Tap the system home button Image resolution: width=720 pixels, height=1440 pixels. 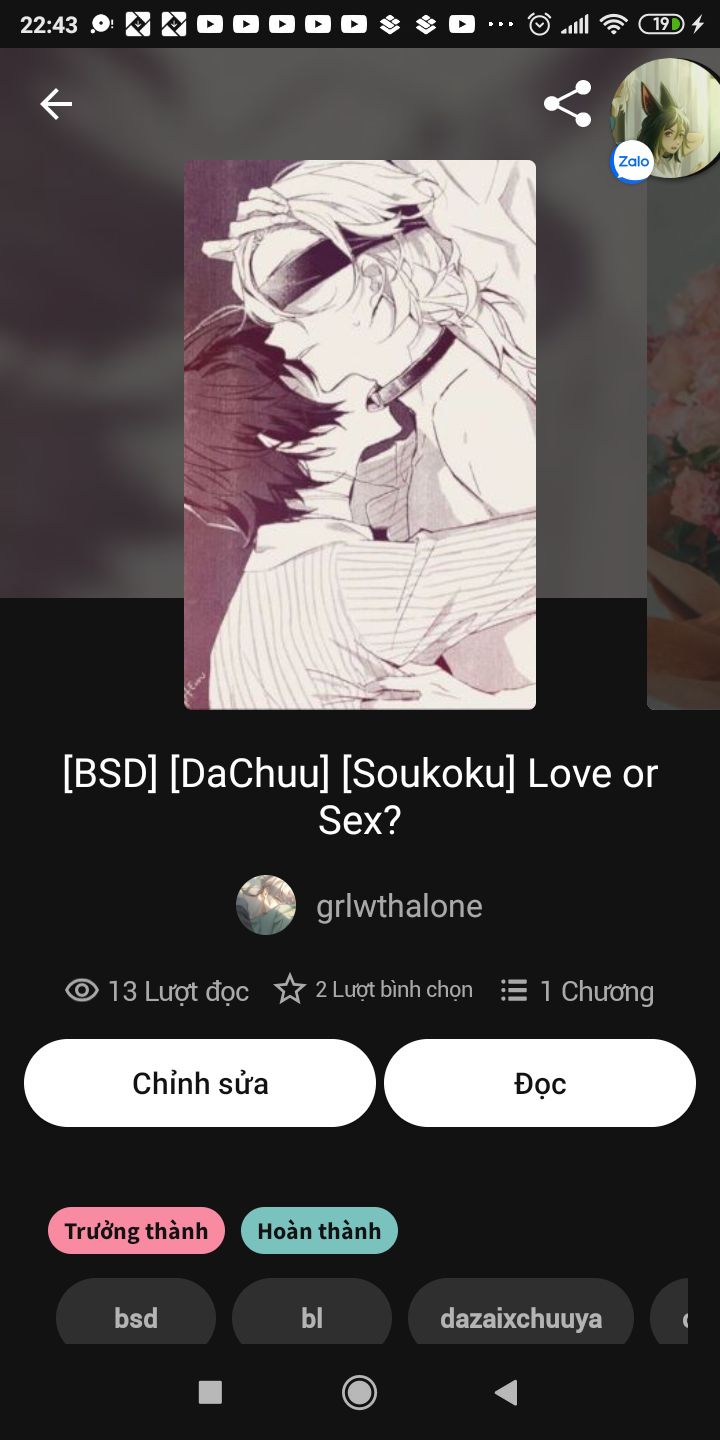point(359,1392)
